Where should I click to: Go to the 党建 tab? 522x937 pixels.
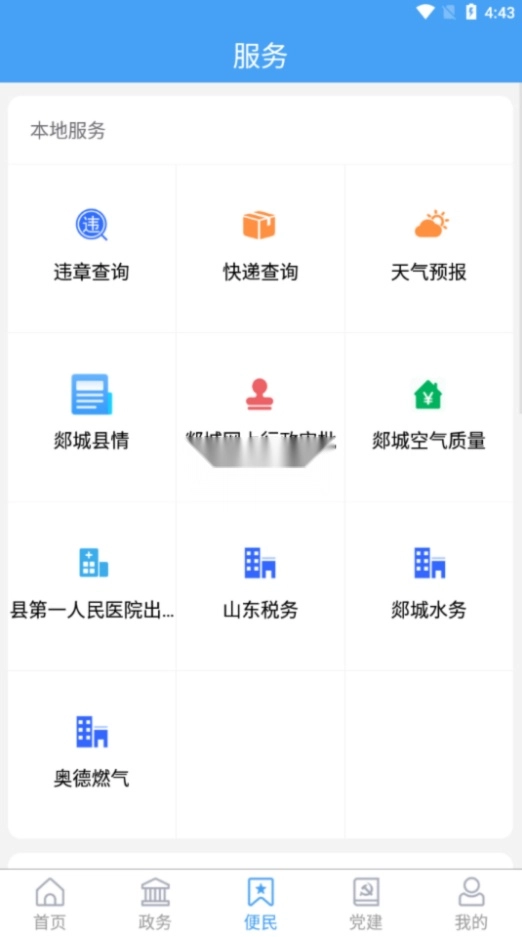tap(366, 904)
